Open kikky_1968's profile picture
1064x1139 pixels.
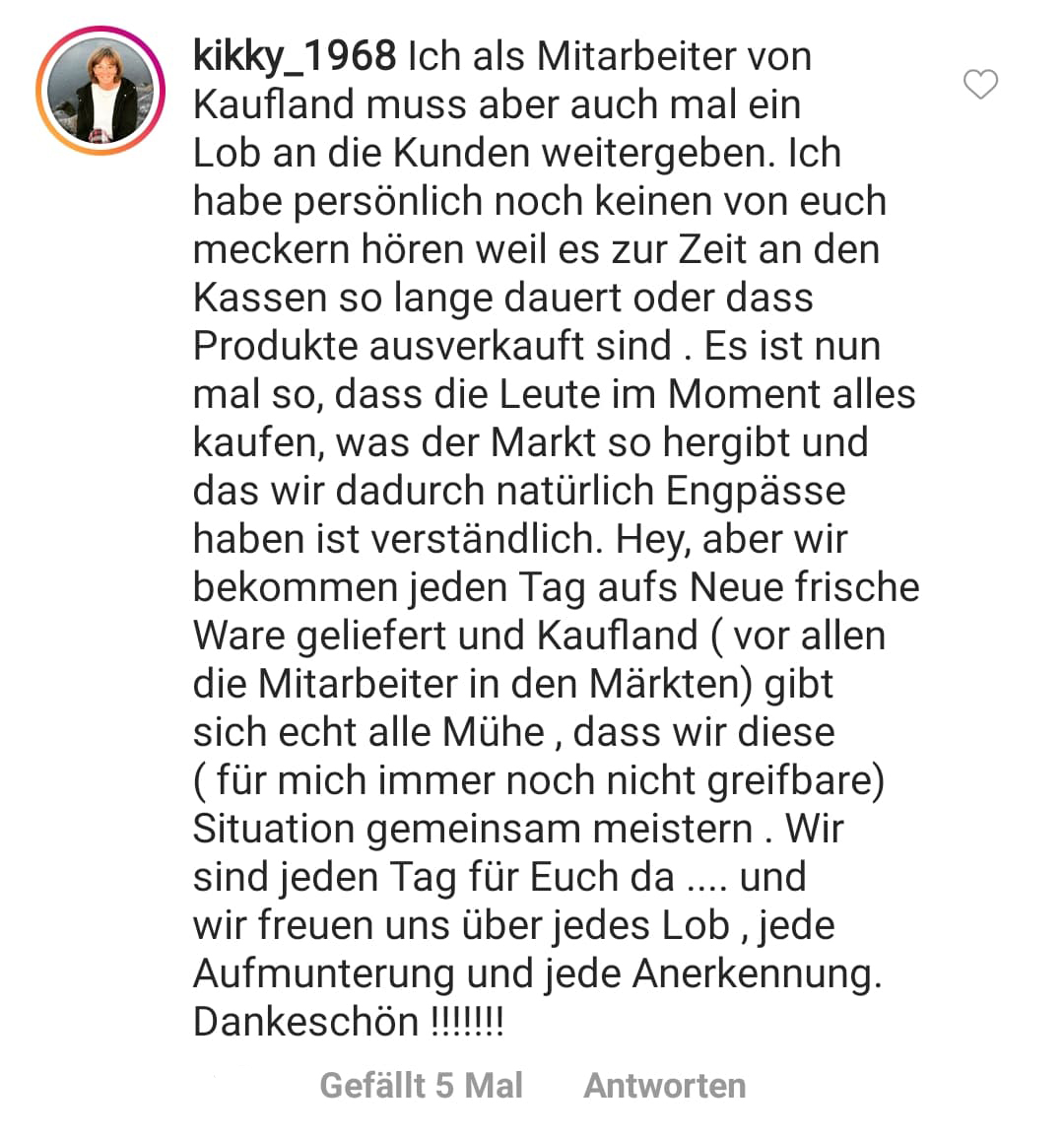pyautogui.click(x=100, y=92)
